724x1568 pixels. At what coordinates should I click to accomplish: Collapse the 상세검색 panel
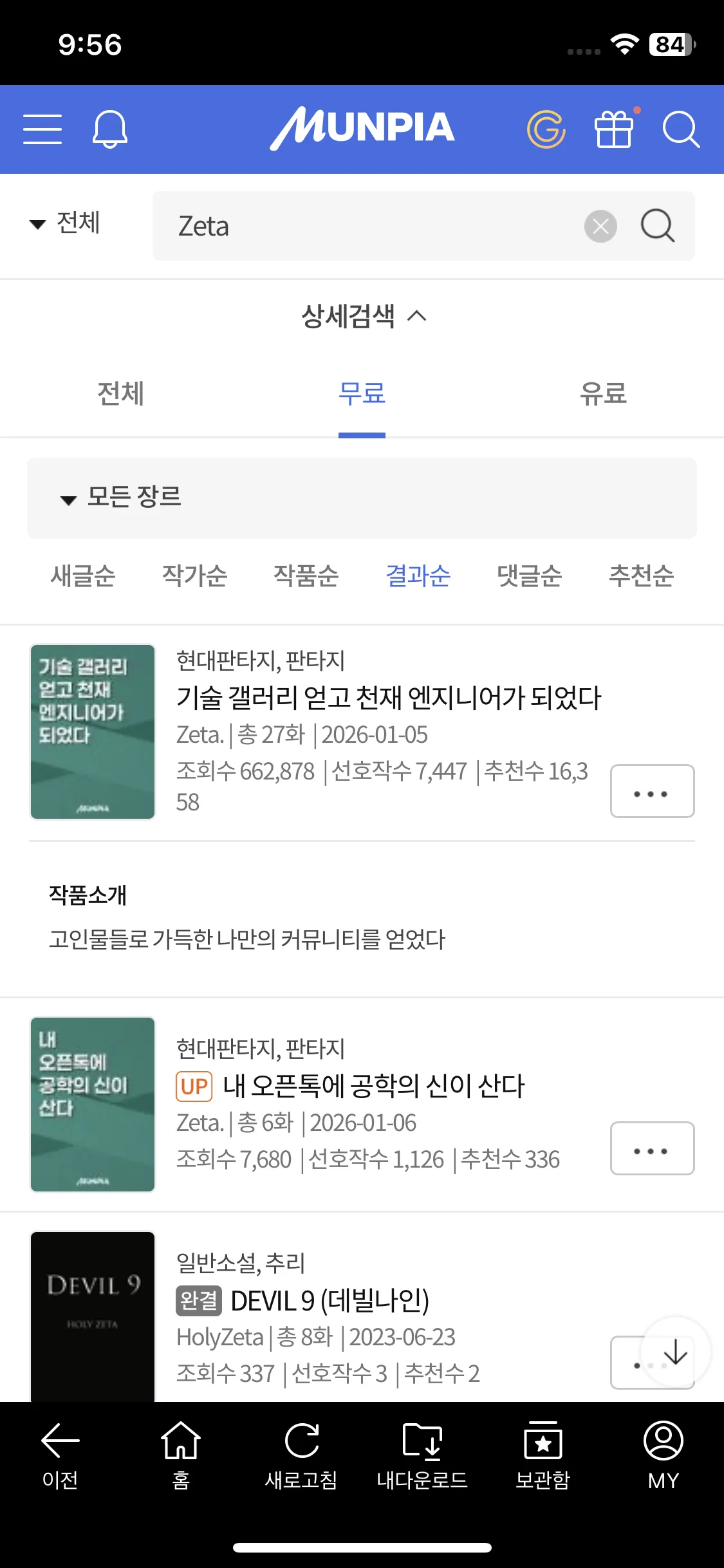click(362, 316)
